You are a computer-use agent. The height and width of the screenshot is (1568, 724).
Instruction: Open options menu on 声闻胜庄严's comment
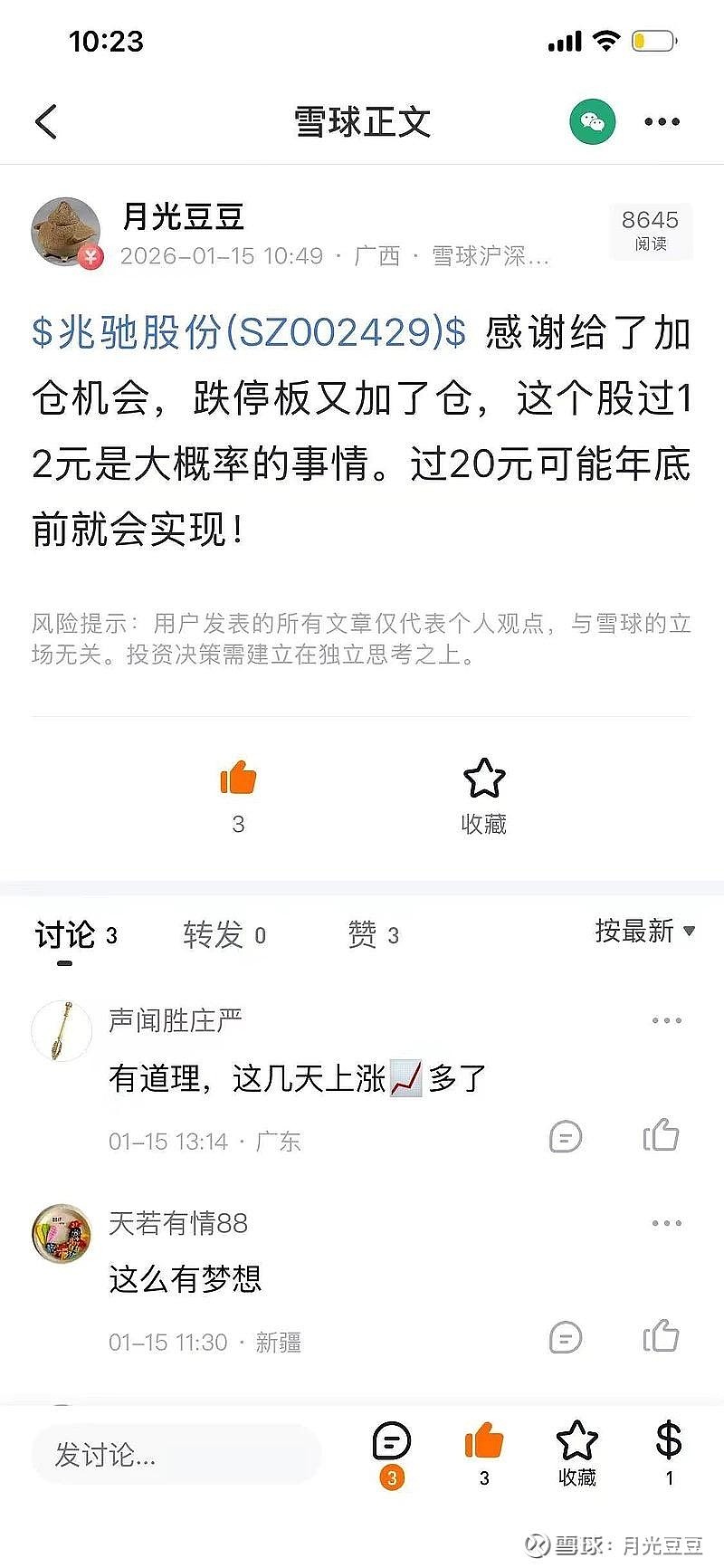pos(666,1019)
